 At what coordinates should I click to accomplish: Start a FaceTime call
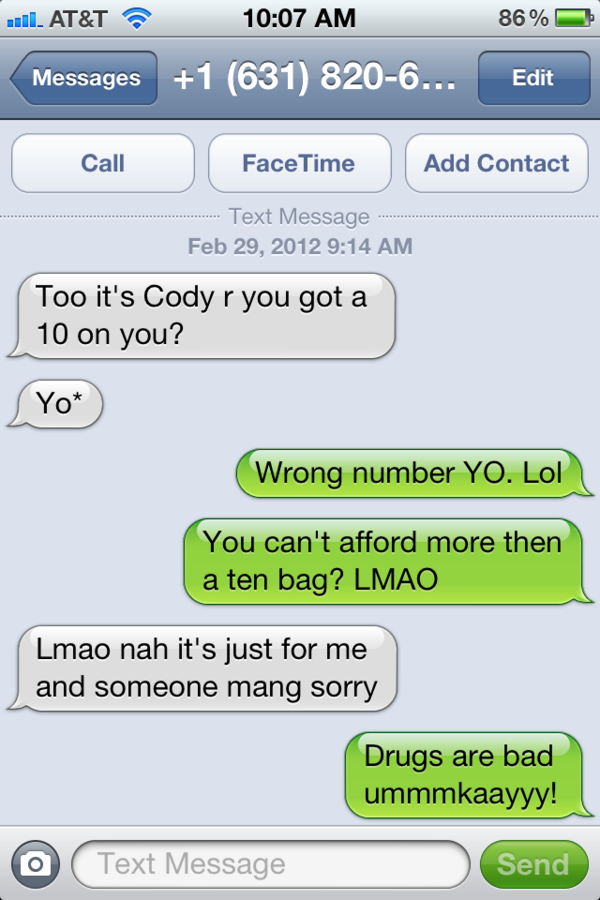[298, 163]
